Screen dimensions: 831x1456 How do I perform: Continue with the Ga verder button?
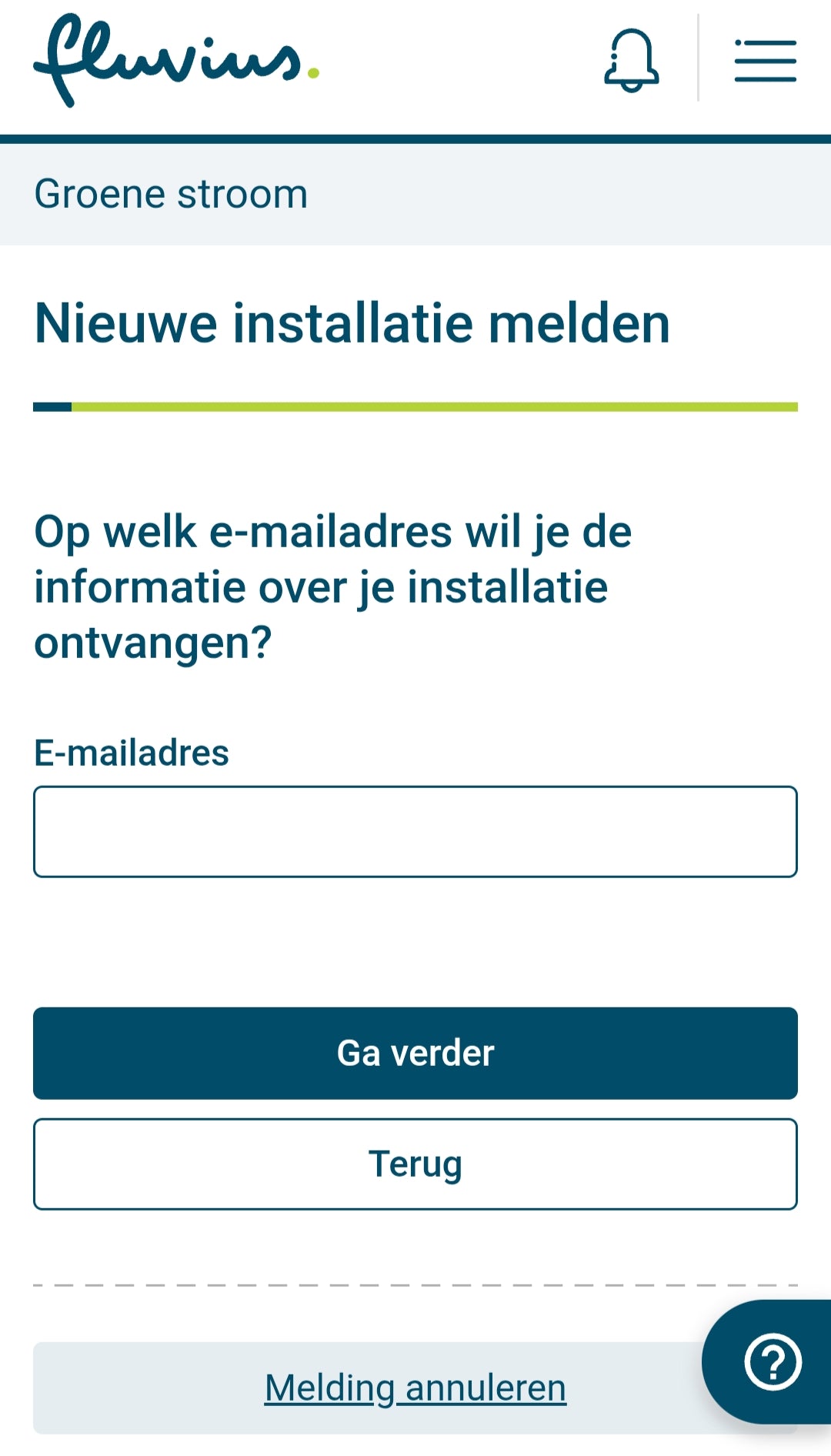coord(415,1053)
